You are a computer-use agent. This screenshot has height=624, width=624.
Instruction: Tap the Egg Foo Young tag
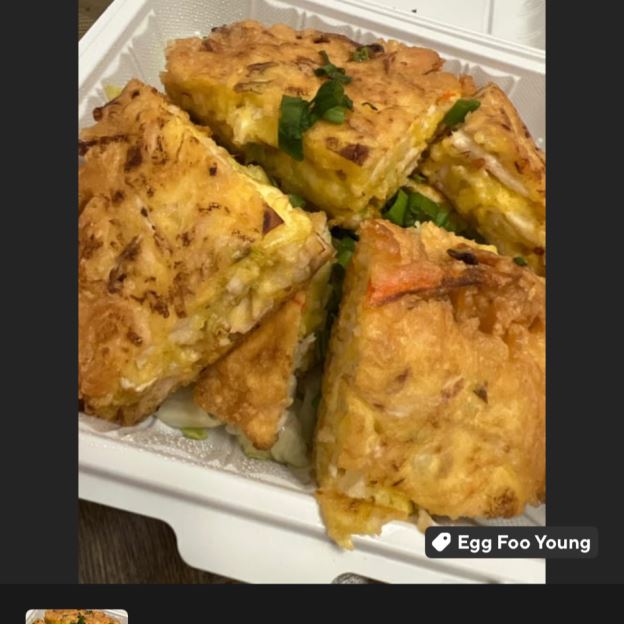click(511, 543)
